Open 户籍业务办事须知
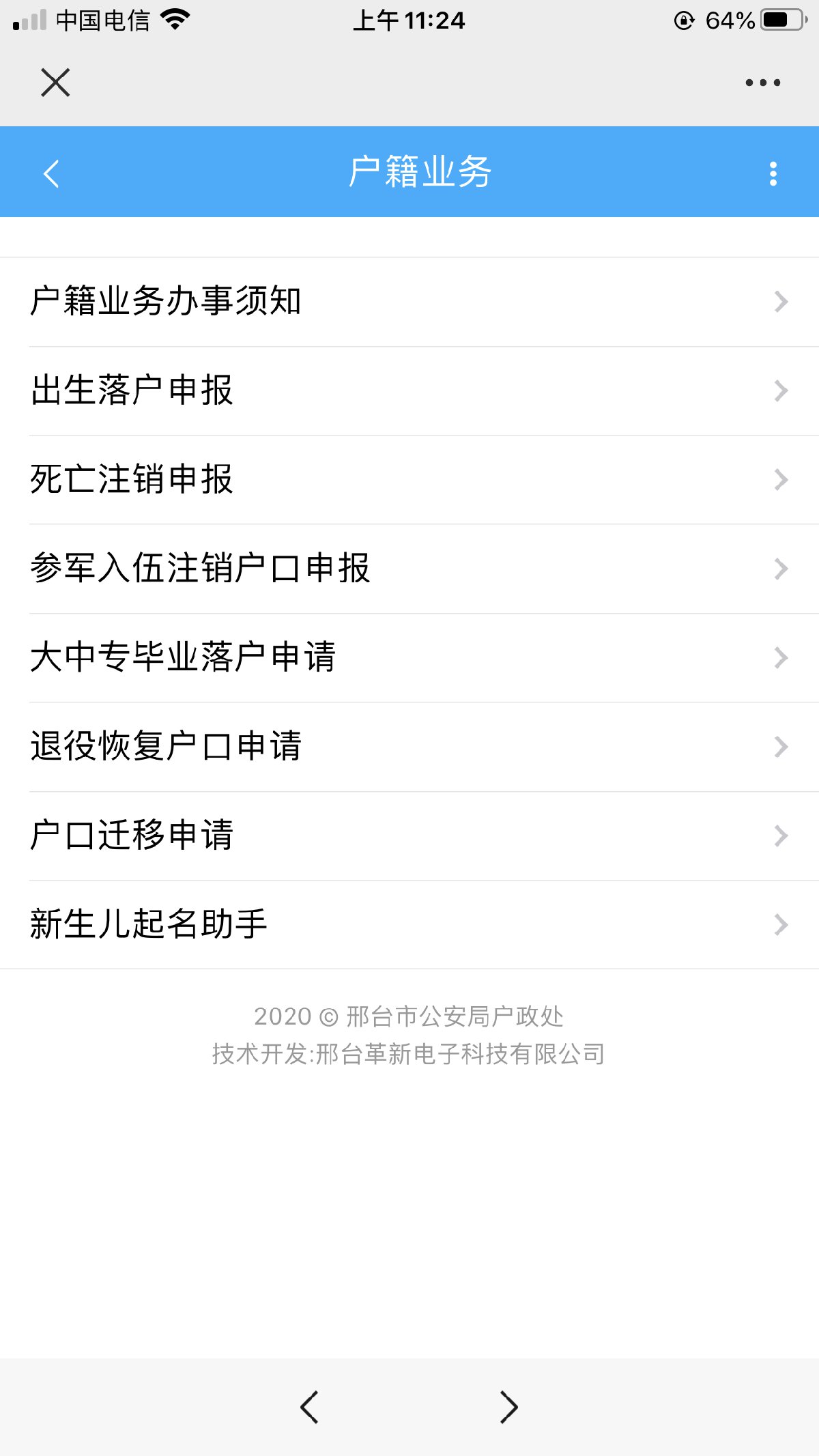Image resolution: width=819 pixels, height=1456 pixels. 409,302
